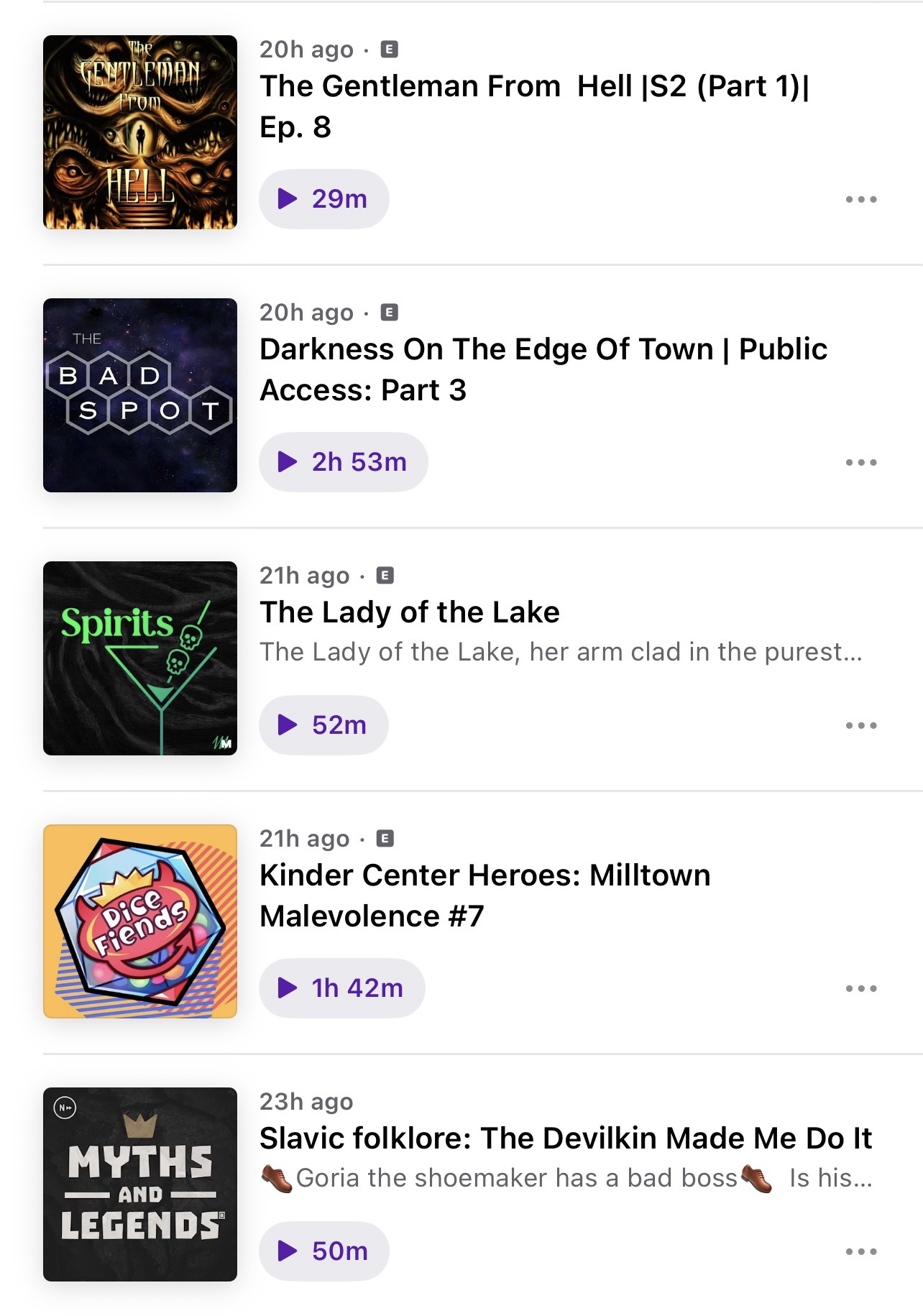923x1316 pixels.
Task: Play The Lady of the Lake episode
Action: [x=323, y=725]
